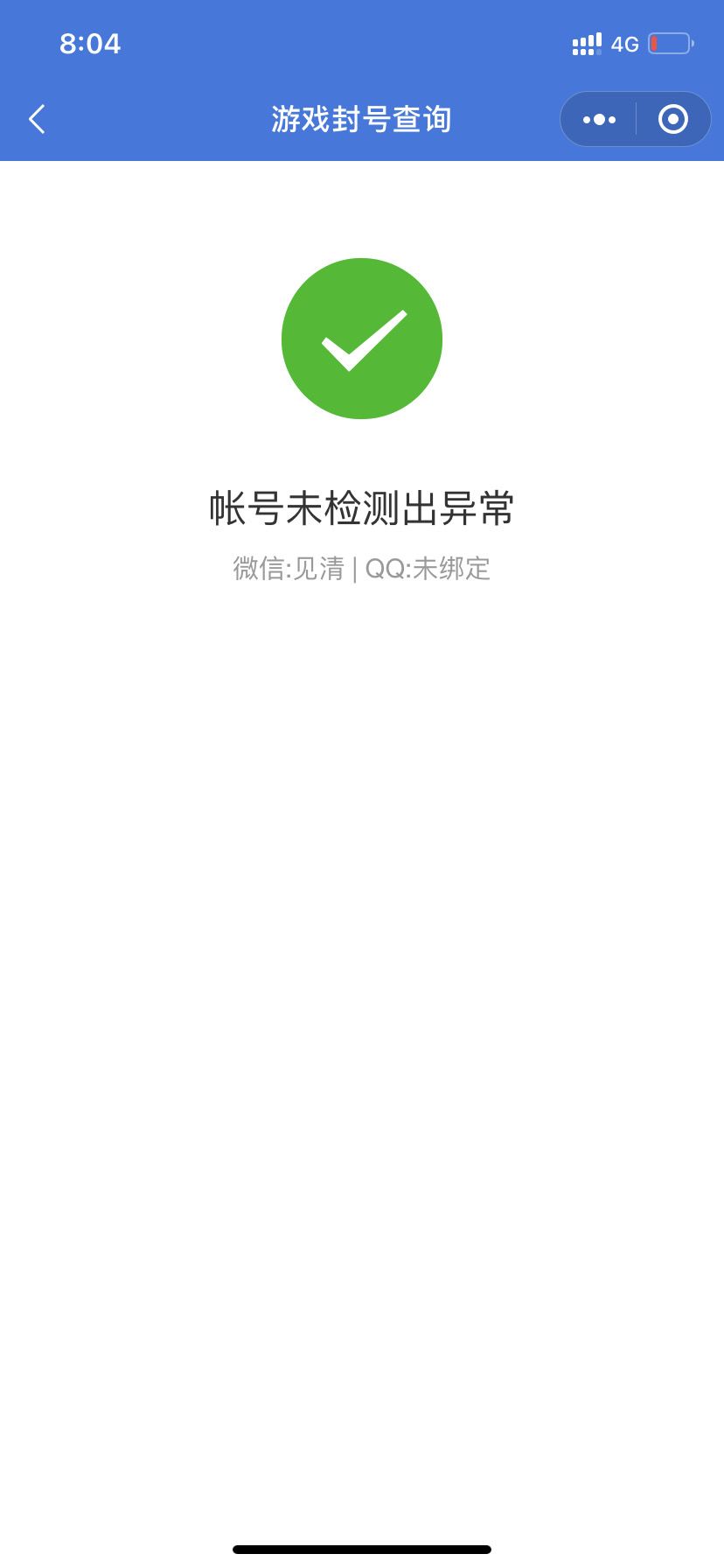Open the mini-program more actions panel
Image resolution: width=724 pixels, height=1568 pixels.
[x=598, y=119]
